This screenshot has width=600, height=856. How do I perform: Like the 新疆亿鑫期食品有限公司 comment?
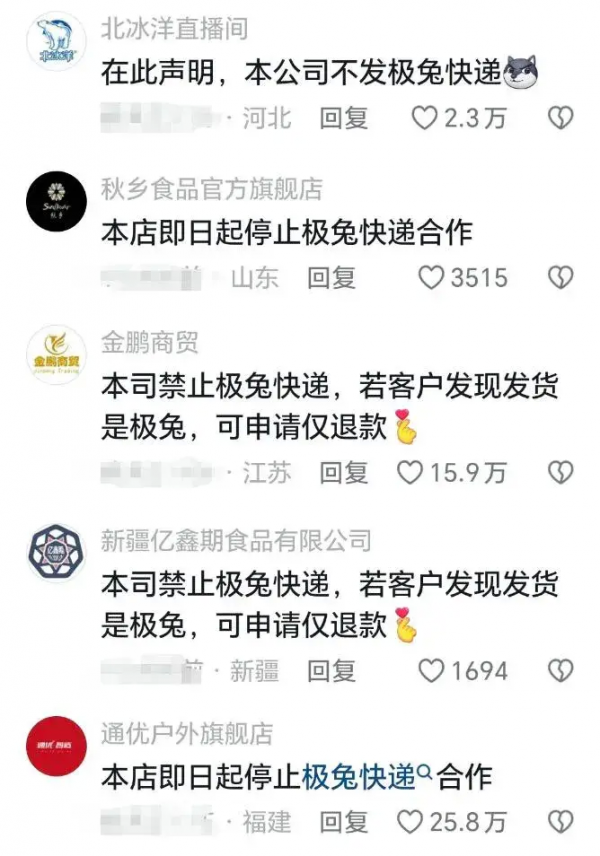pyautogui.click(x=431, y=670)
